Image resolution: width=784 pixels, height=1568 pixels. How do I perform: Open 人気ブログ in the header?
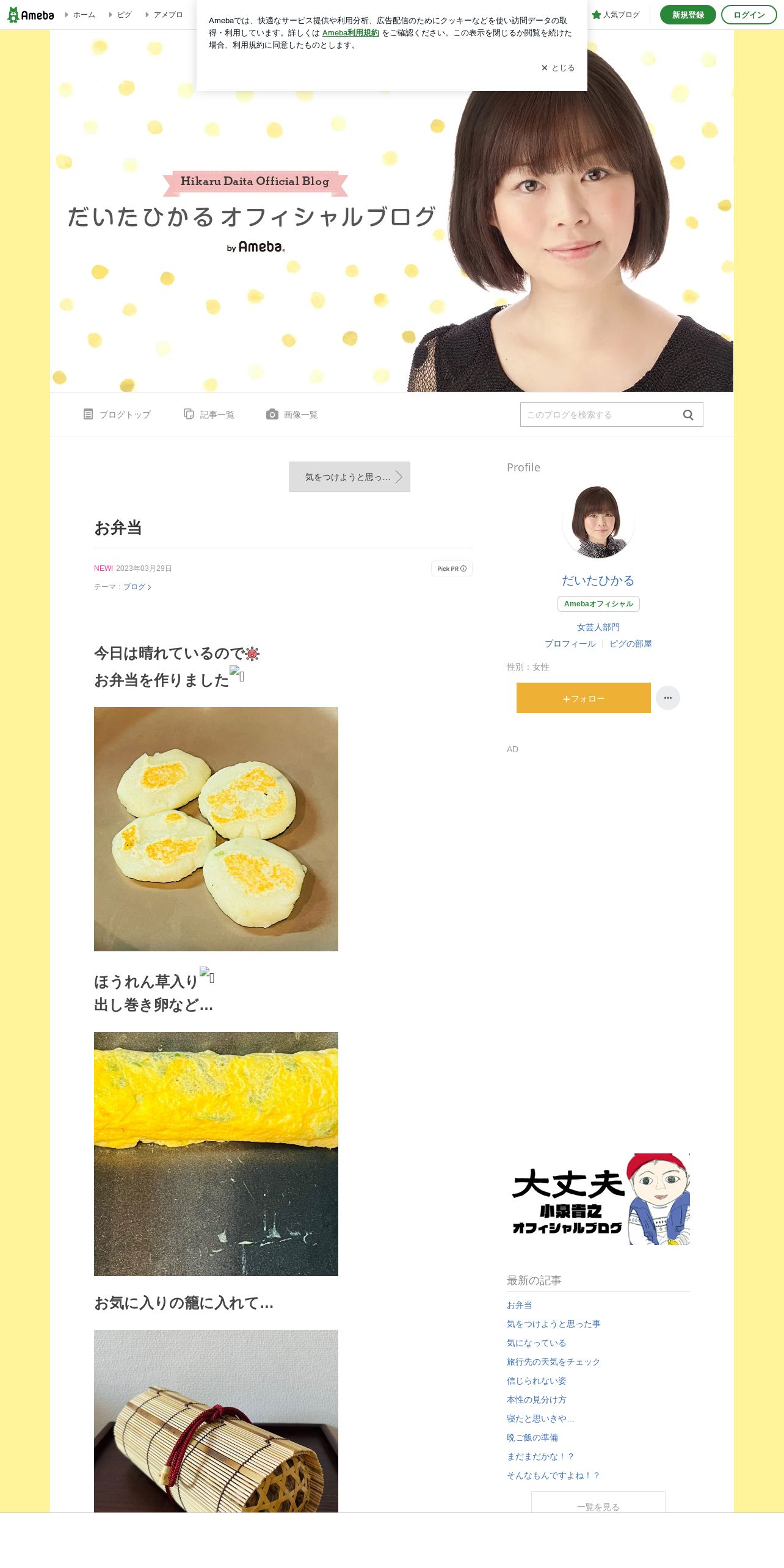[615, 15]
